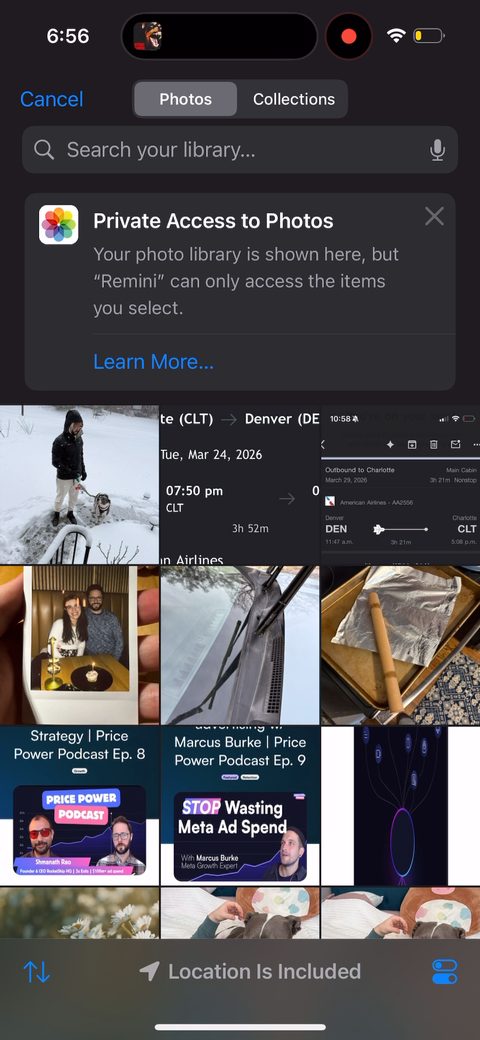Select the dark neon oval graphic
Screen dimensions: 480x1040
coord(400,806)
